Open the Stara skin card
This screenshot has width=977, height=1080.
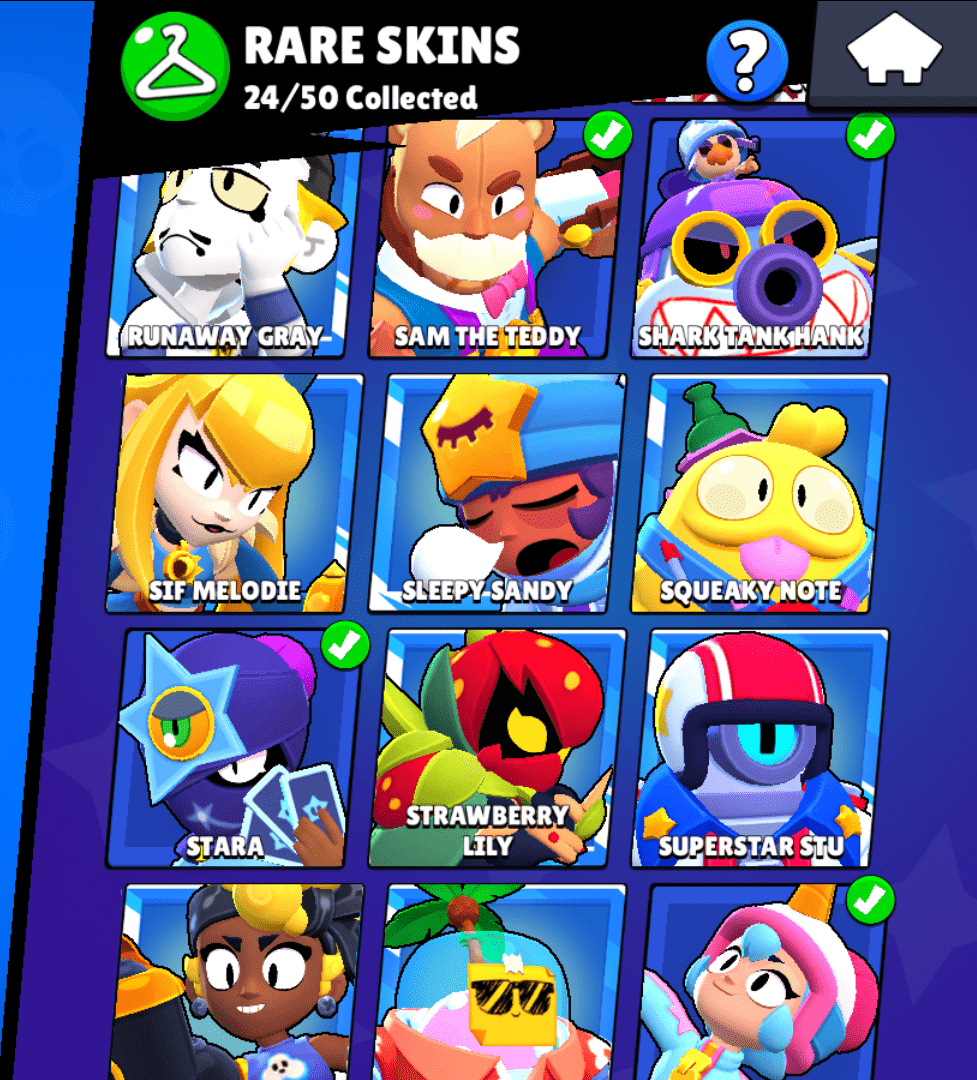coord(233,748)
